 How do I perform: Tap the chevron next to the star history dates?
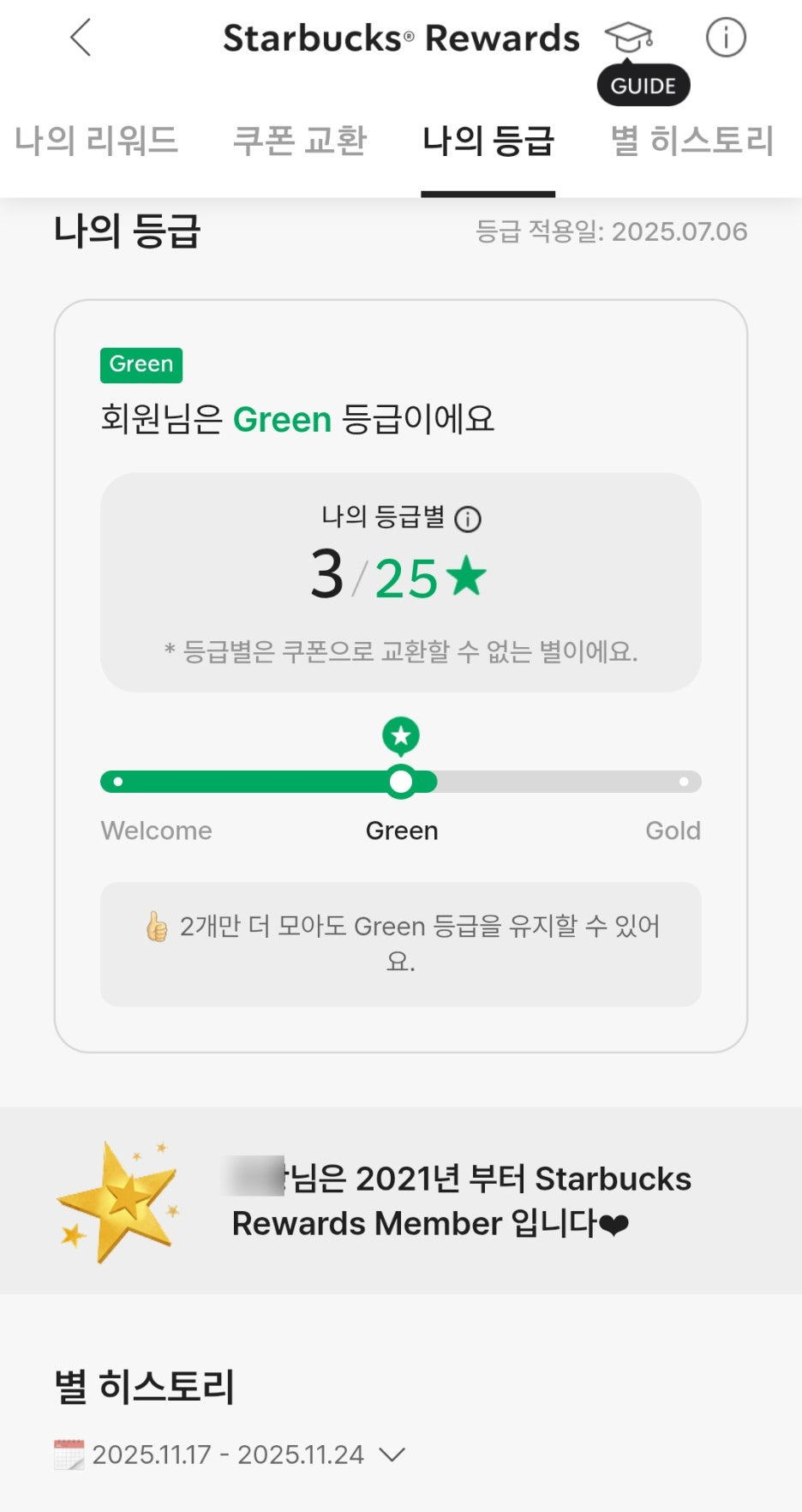point(392,1455)
